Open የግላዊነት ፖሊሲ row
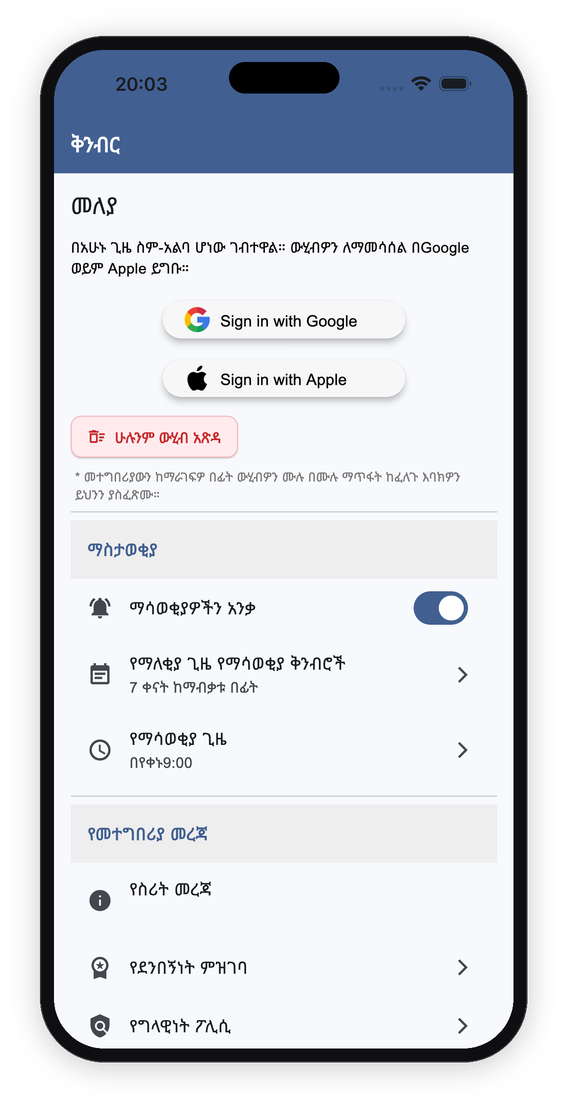Image resolution: width=568 pixels, height=1107 pixels. pos(284,1026)
